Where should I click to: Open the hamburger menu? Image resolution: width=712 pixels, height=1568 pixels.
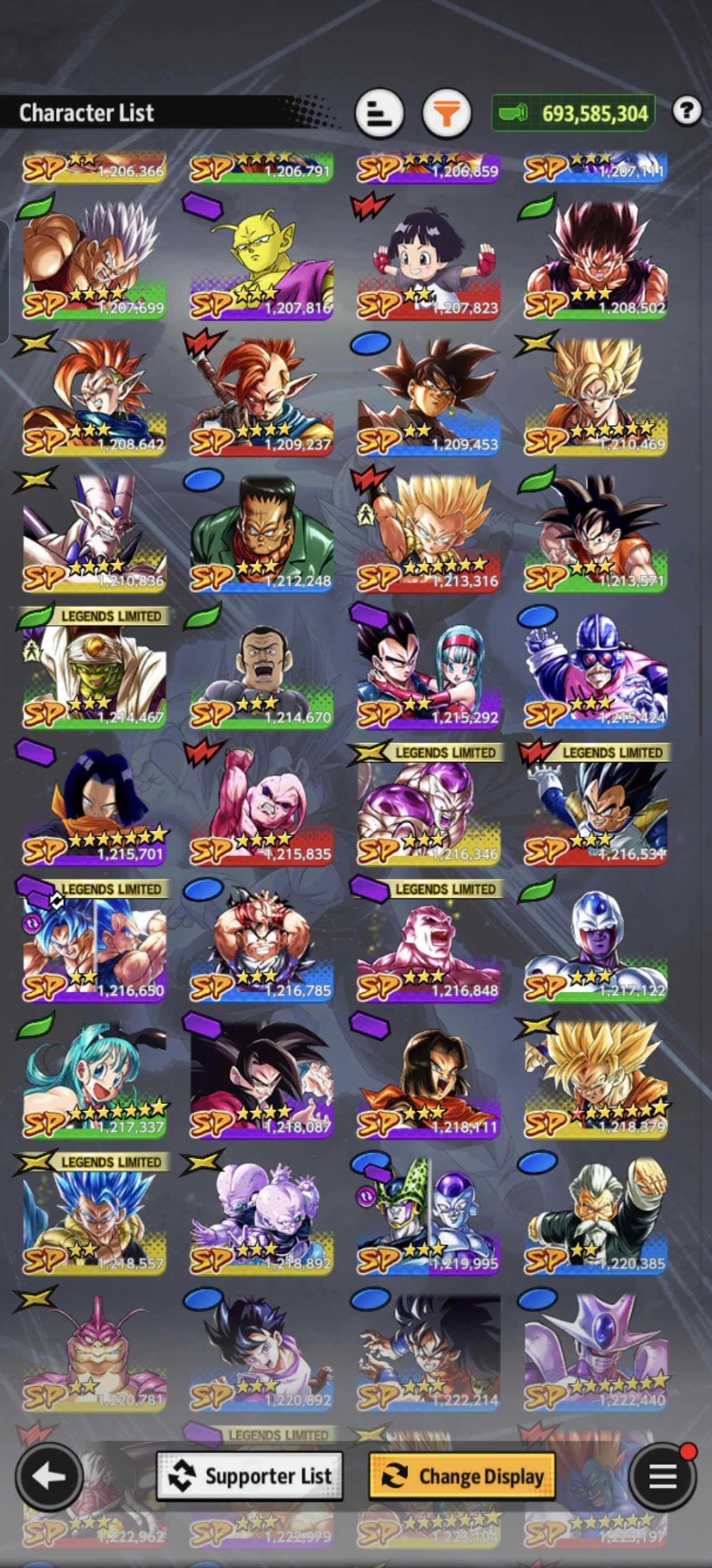pyautogui.click(x=662, y=1476)
